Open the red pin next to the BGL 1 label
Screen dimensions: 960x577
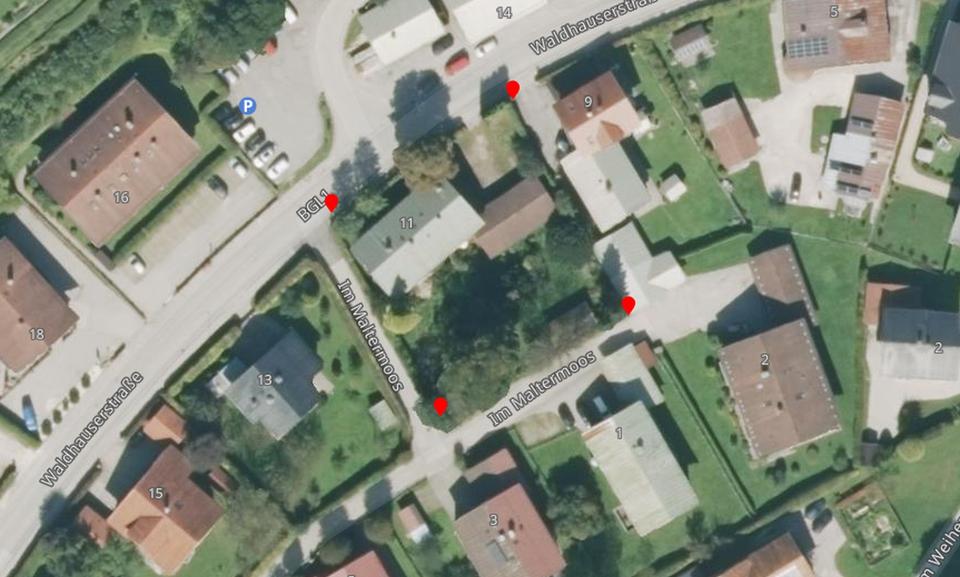[x=332, y=203]
